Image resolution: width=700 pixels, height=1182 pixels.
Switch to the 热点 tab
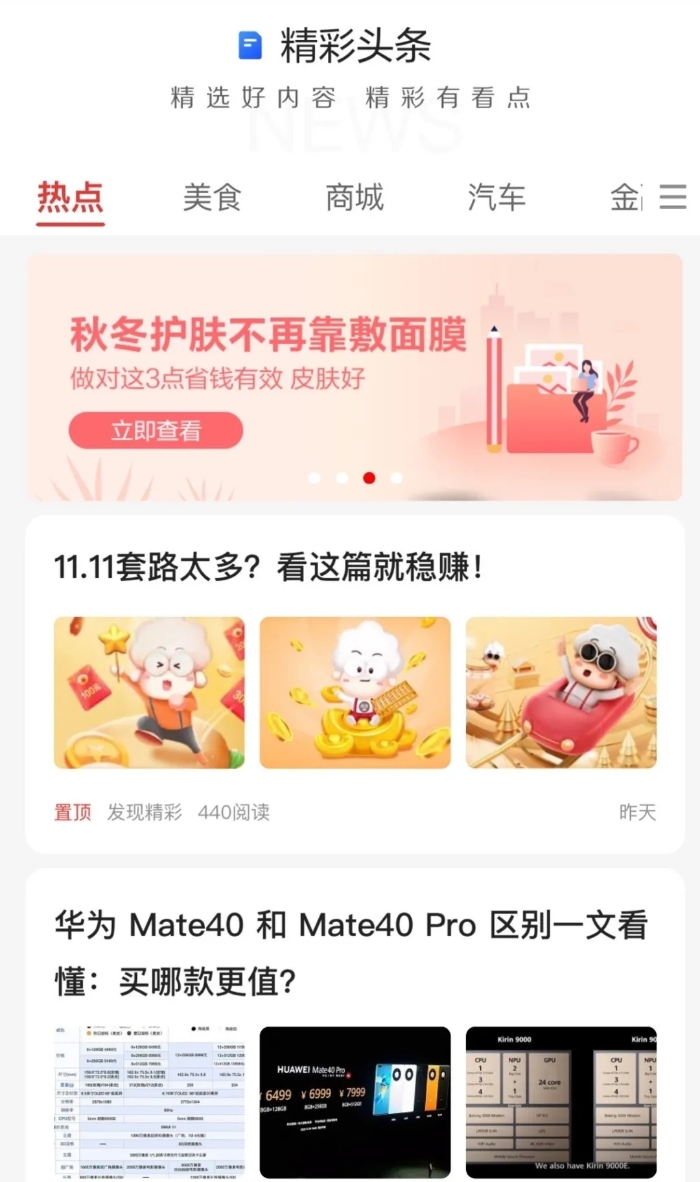(x=70, y=197)
